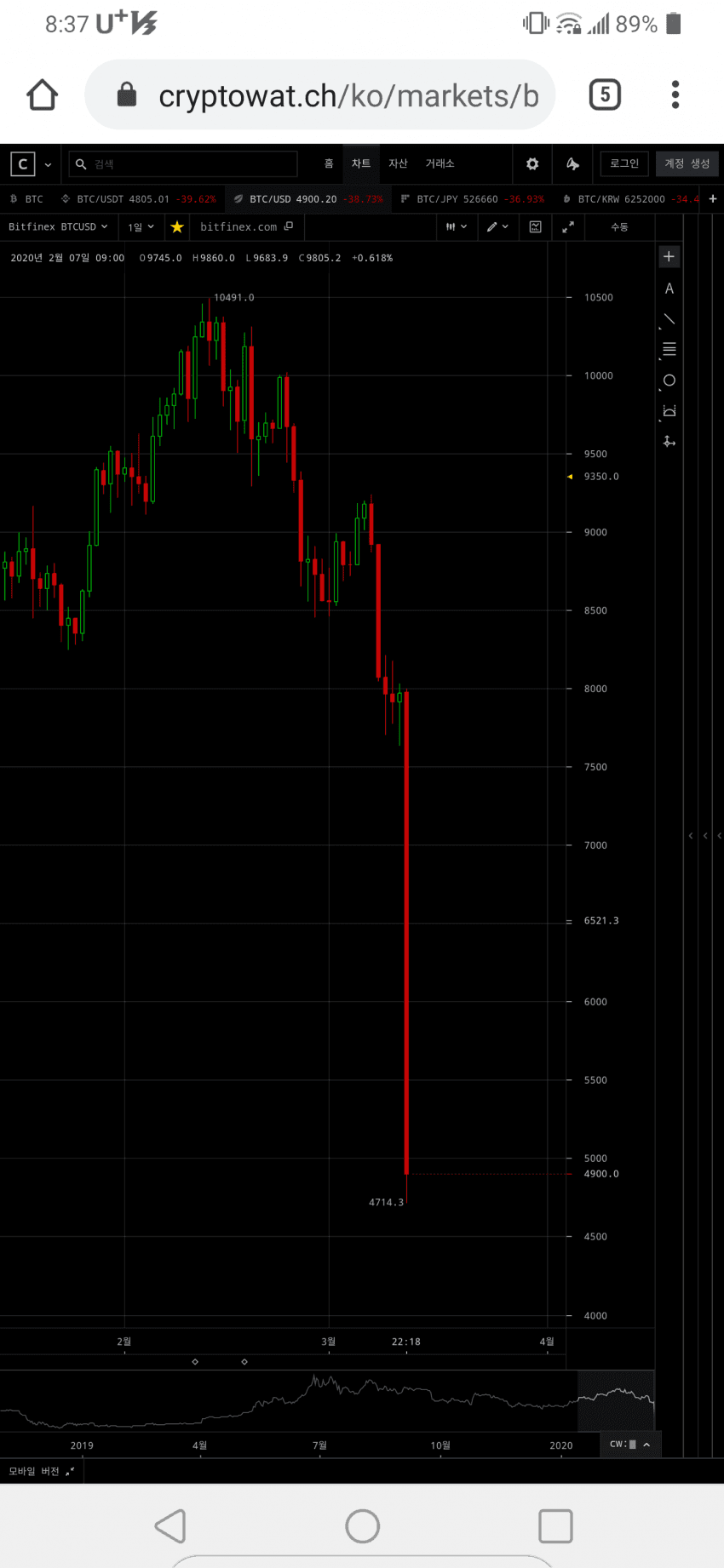Open the settings gear
This screenshot has height=1568, width=724.
(532, 163)
